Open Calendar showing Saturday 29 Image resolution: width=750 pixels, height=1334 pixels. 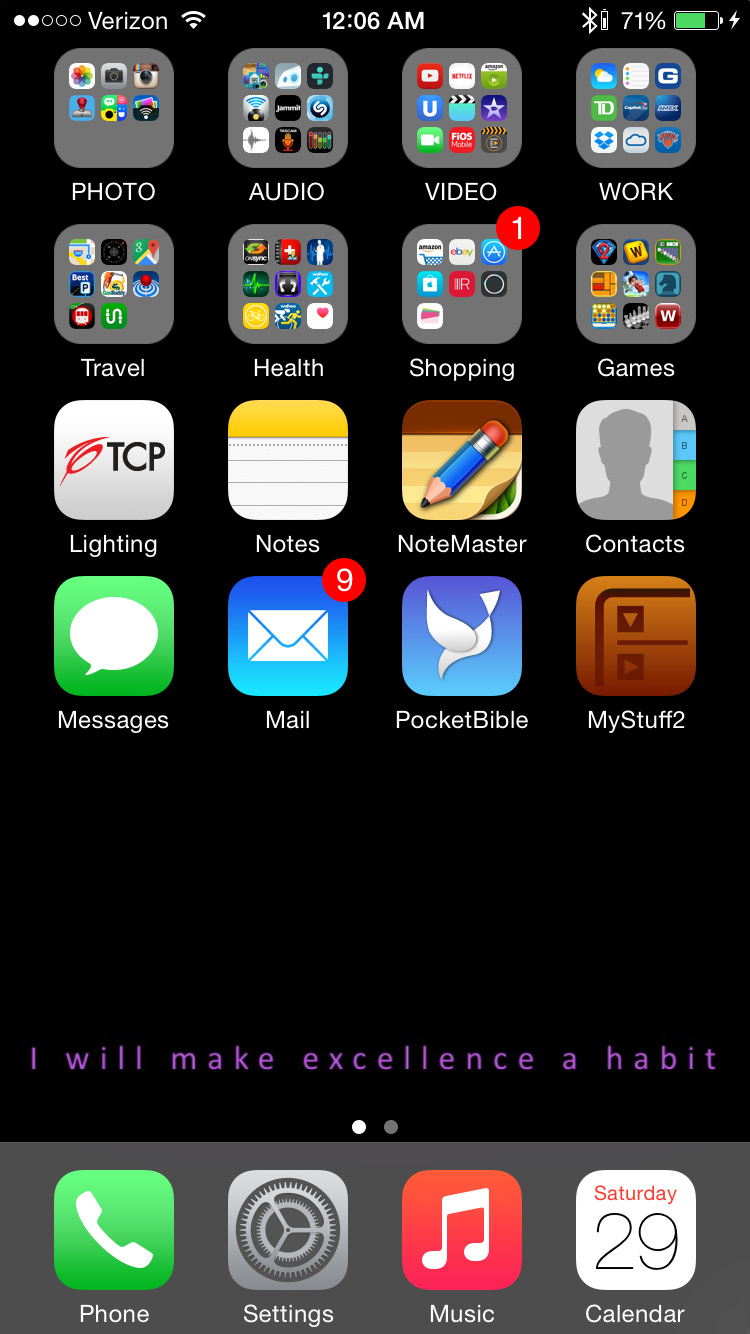click(x=636, y=1230)
